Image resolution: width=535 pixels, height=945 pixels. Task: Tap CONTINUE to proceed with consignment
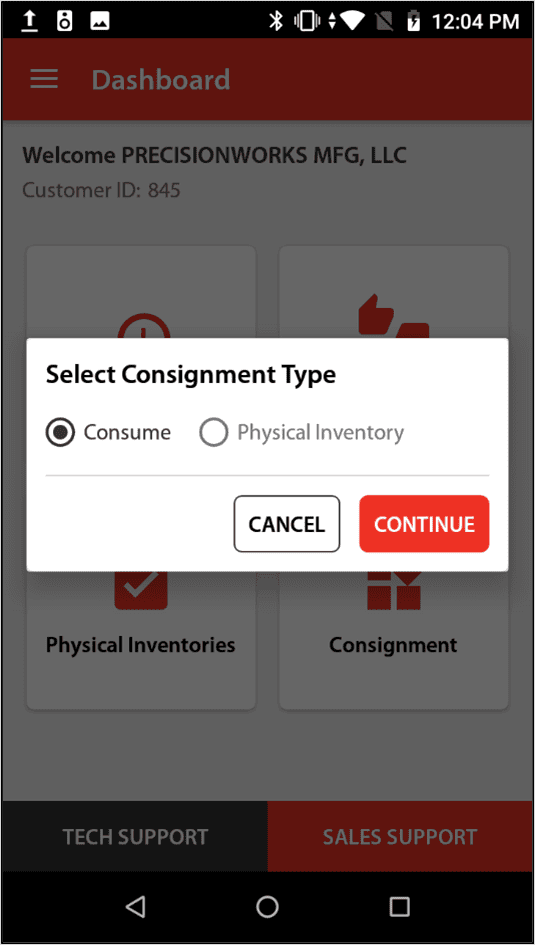pyautogui.click(x=424, y=524)
